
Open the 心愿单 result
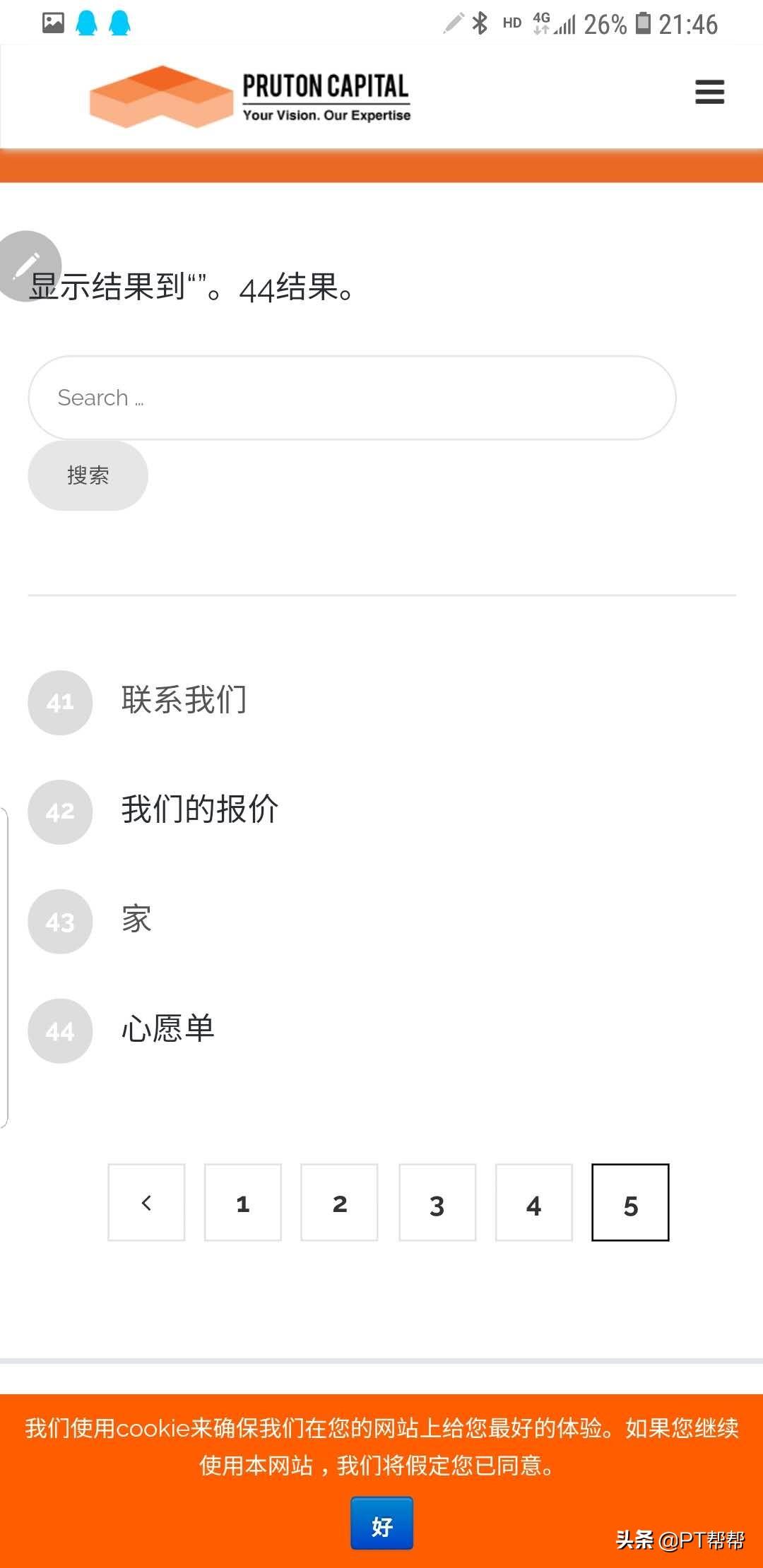(168, 1028)
